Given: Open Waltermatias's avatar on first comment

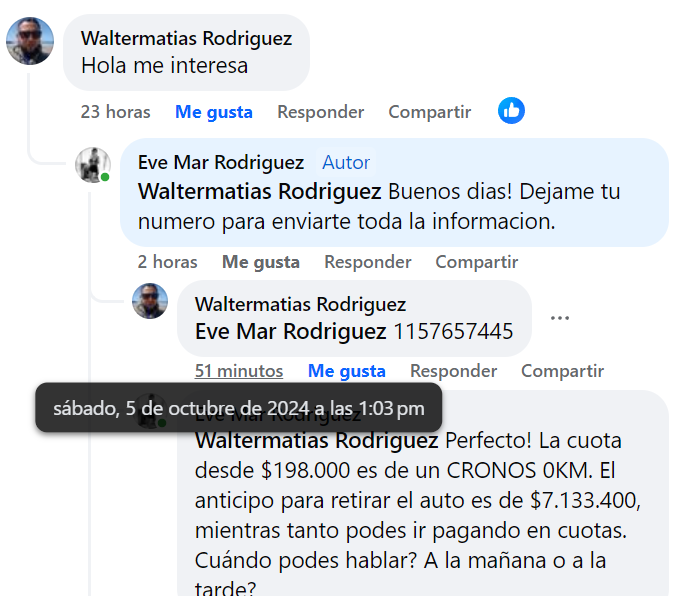Looking at the screenshot, I should click(x=30, y=41).
